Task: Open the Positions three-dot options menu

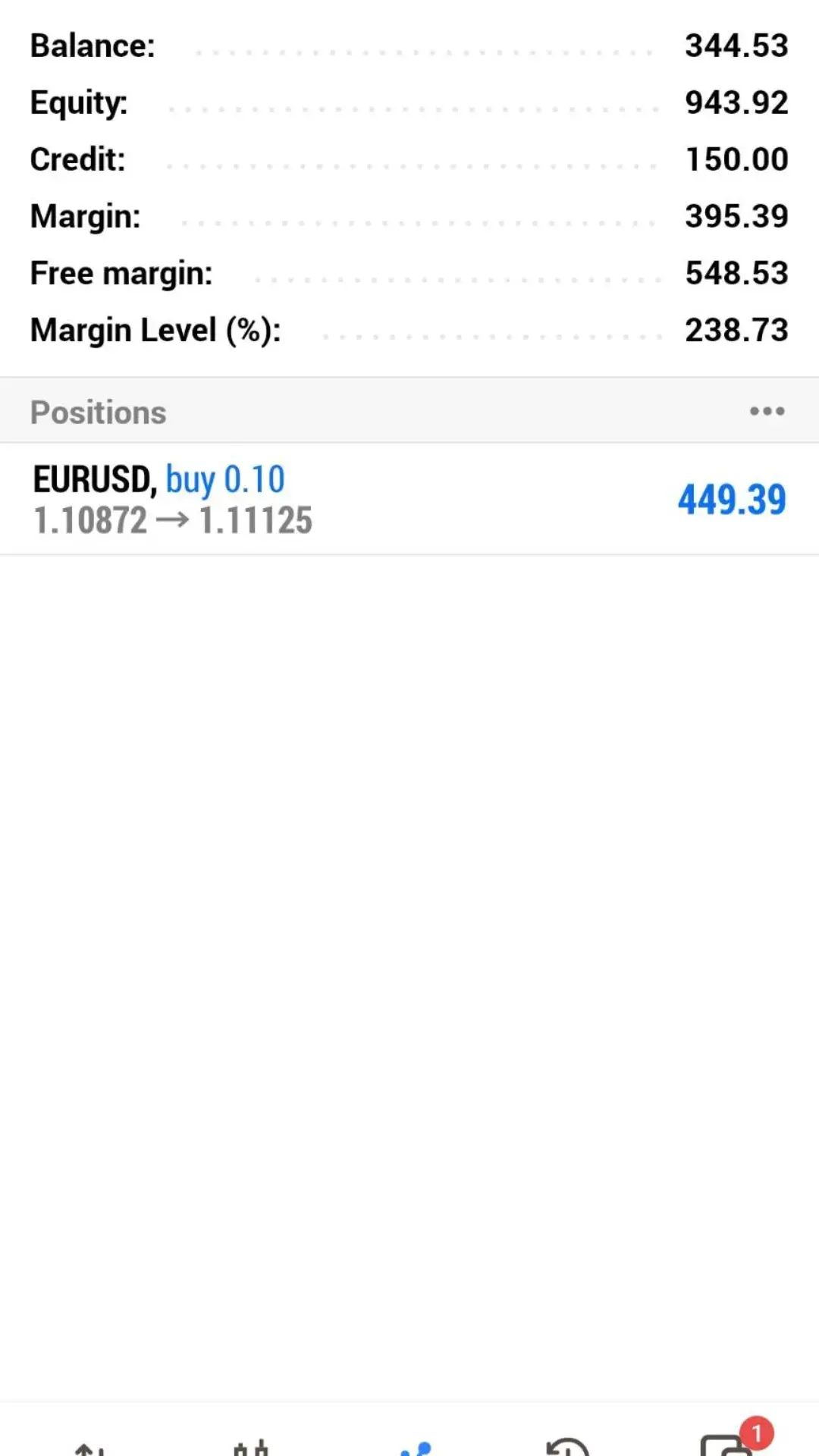Action: point(767,411)
